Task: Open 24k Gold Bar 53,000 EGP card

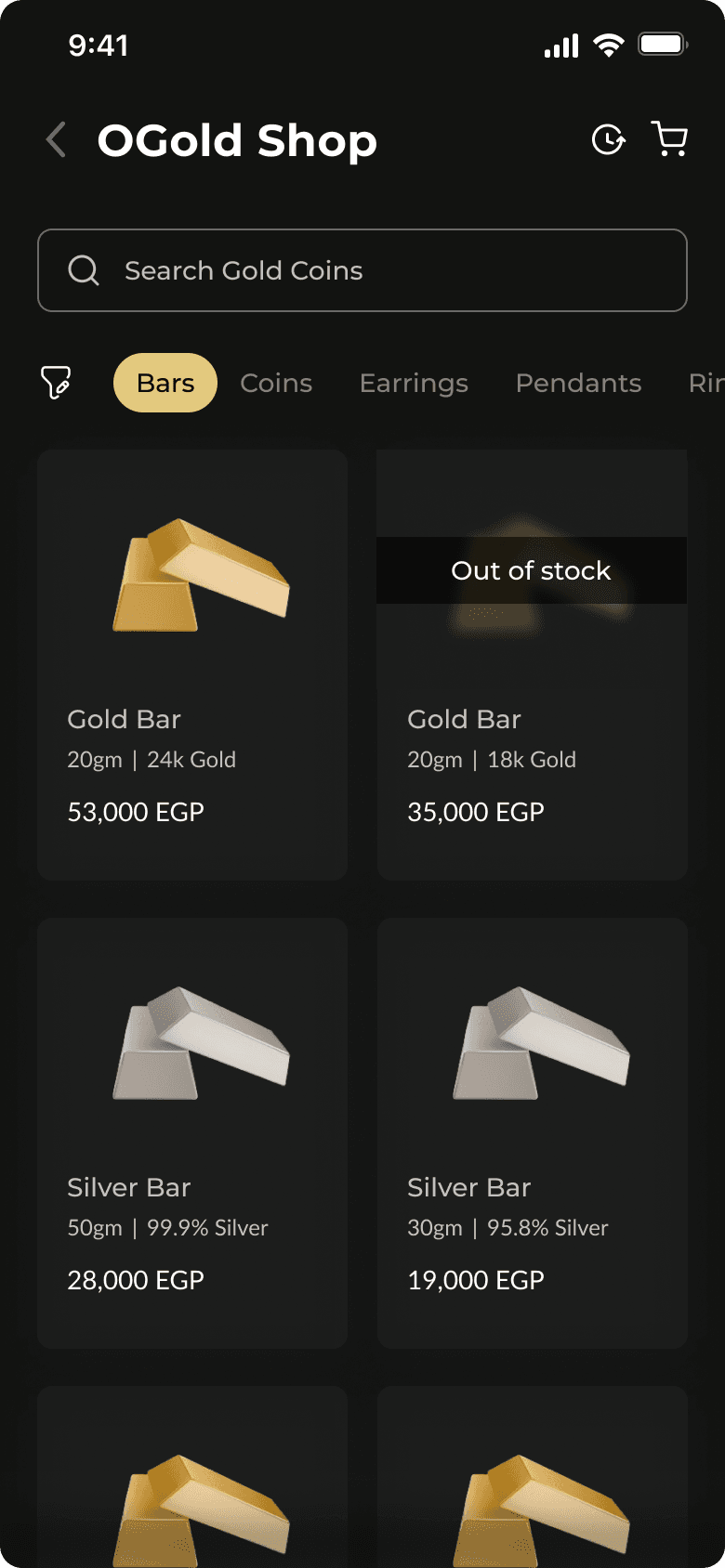Action: pos(192,664)
